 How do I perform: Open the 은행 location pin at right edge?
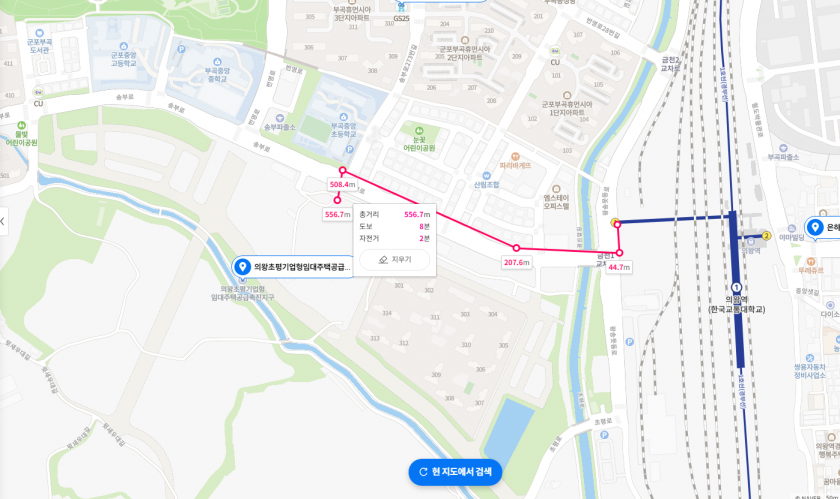point(814,228)
